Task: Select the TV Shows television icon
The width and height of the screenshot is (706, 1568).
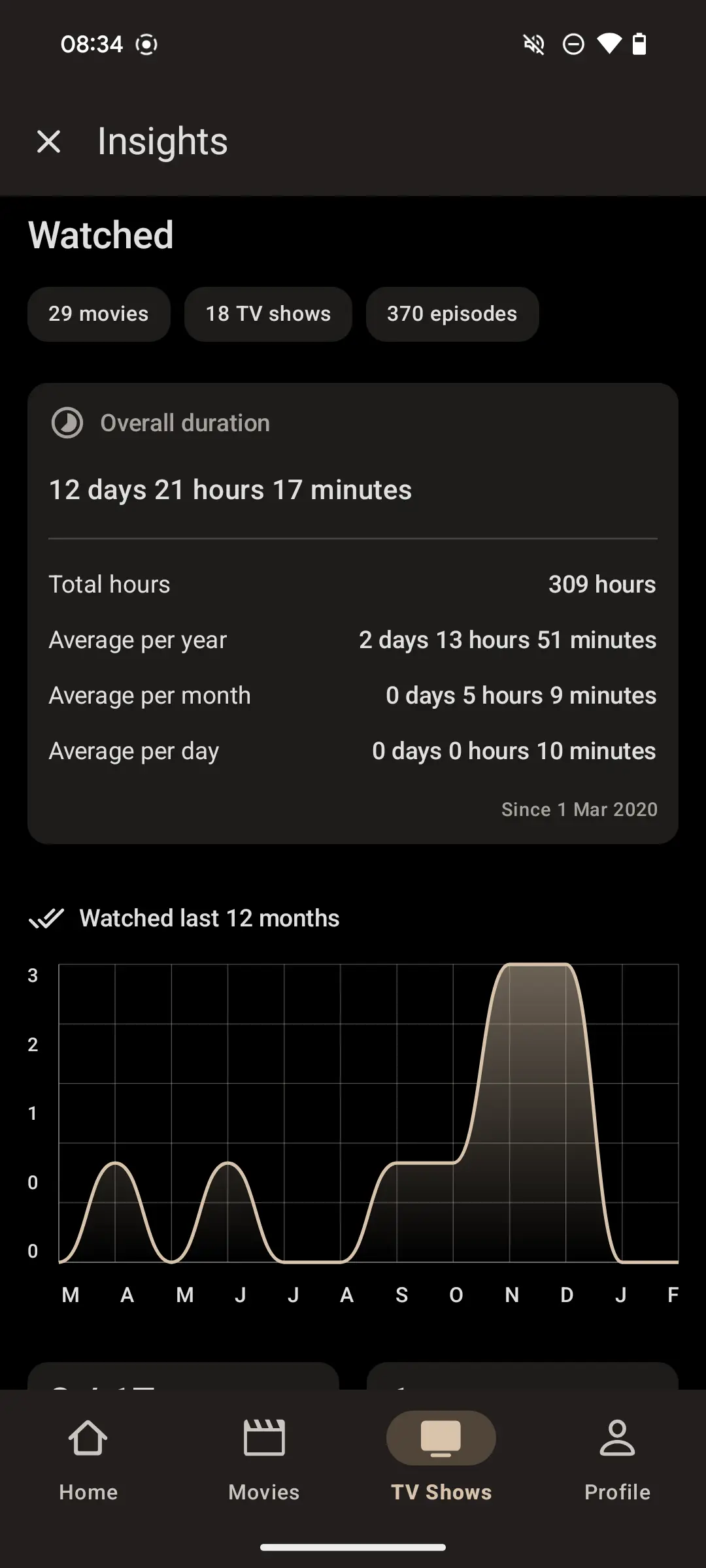Action: (441, 1437)
